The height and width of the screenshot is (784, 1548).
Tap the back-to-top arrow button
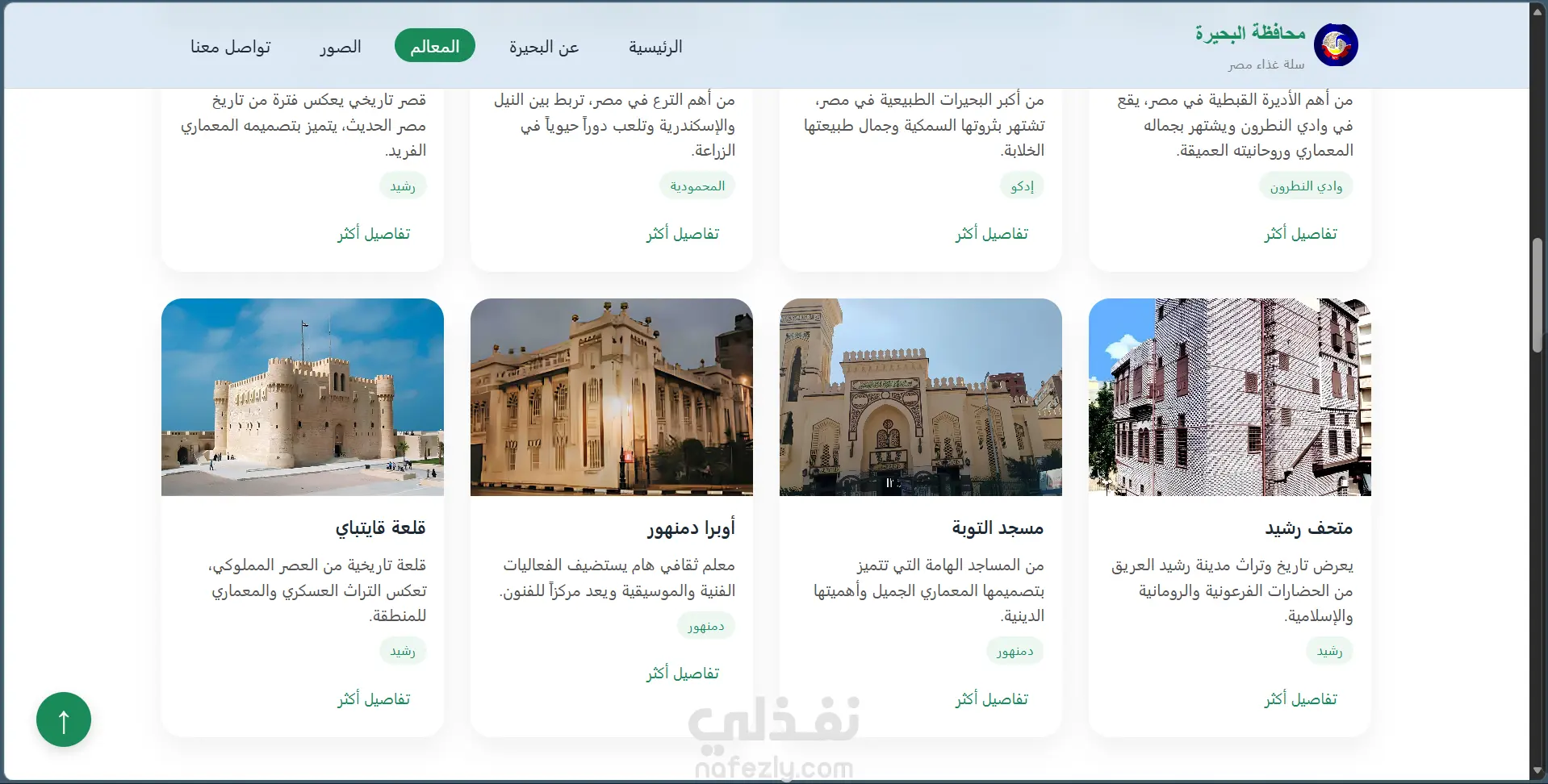point(64,719)
